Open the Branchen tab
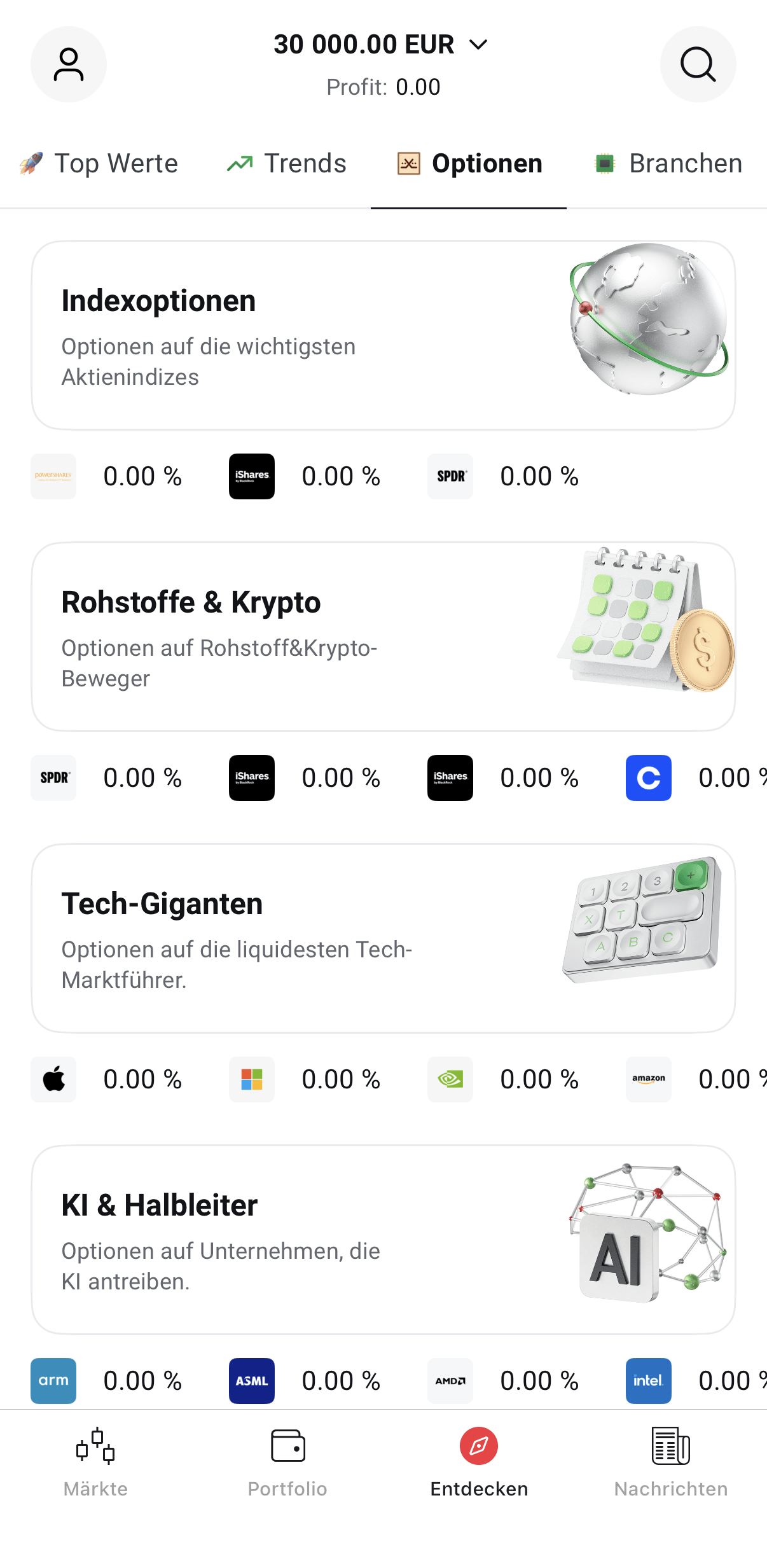This screenshot has height=1568, width=767. (668, 163)
